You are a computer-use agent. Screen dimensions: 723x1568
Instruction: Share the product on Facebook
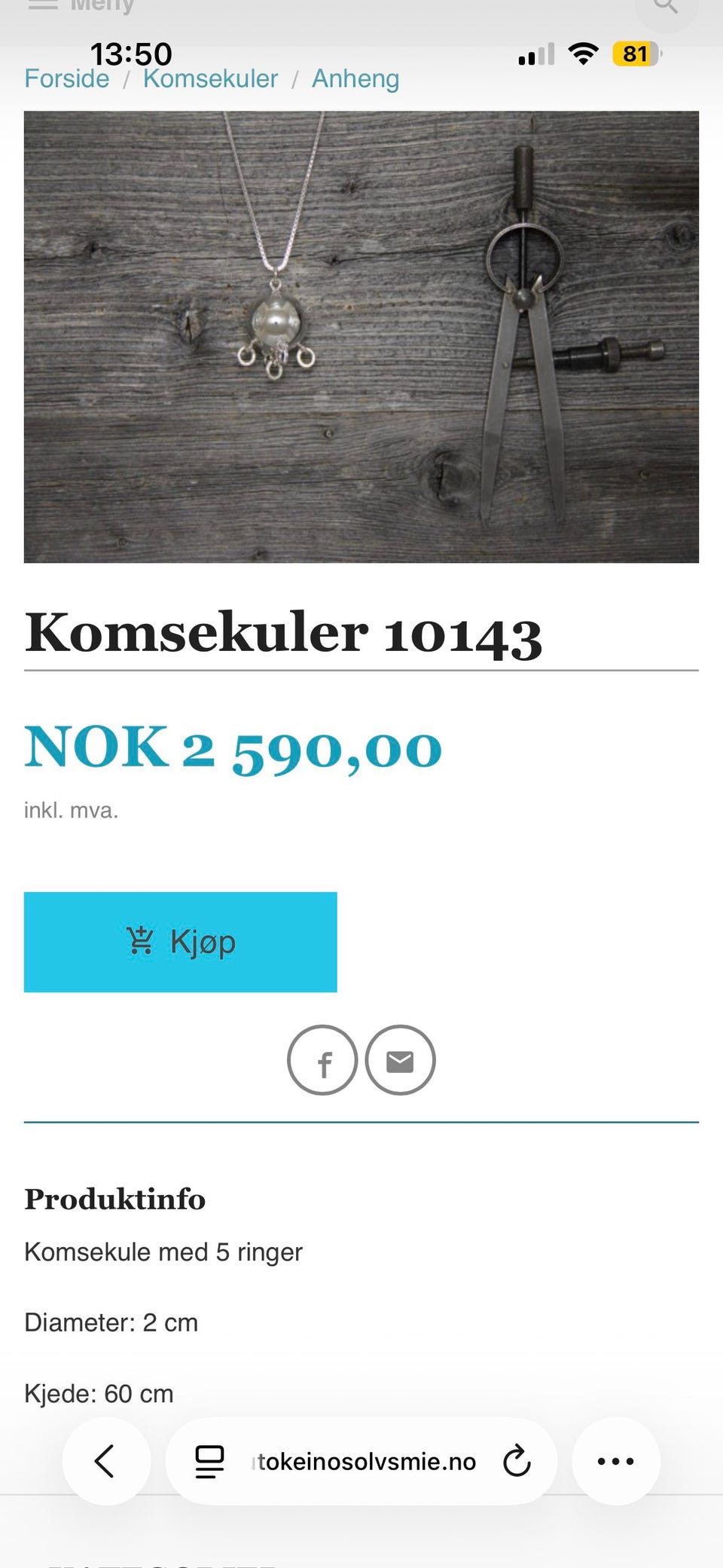click(322, 1060)
